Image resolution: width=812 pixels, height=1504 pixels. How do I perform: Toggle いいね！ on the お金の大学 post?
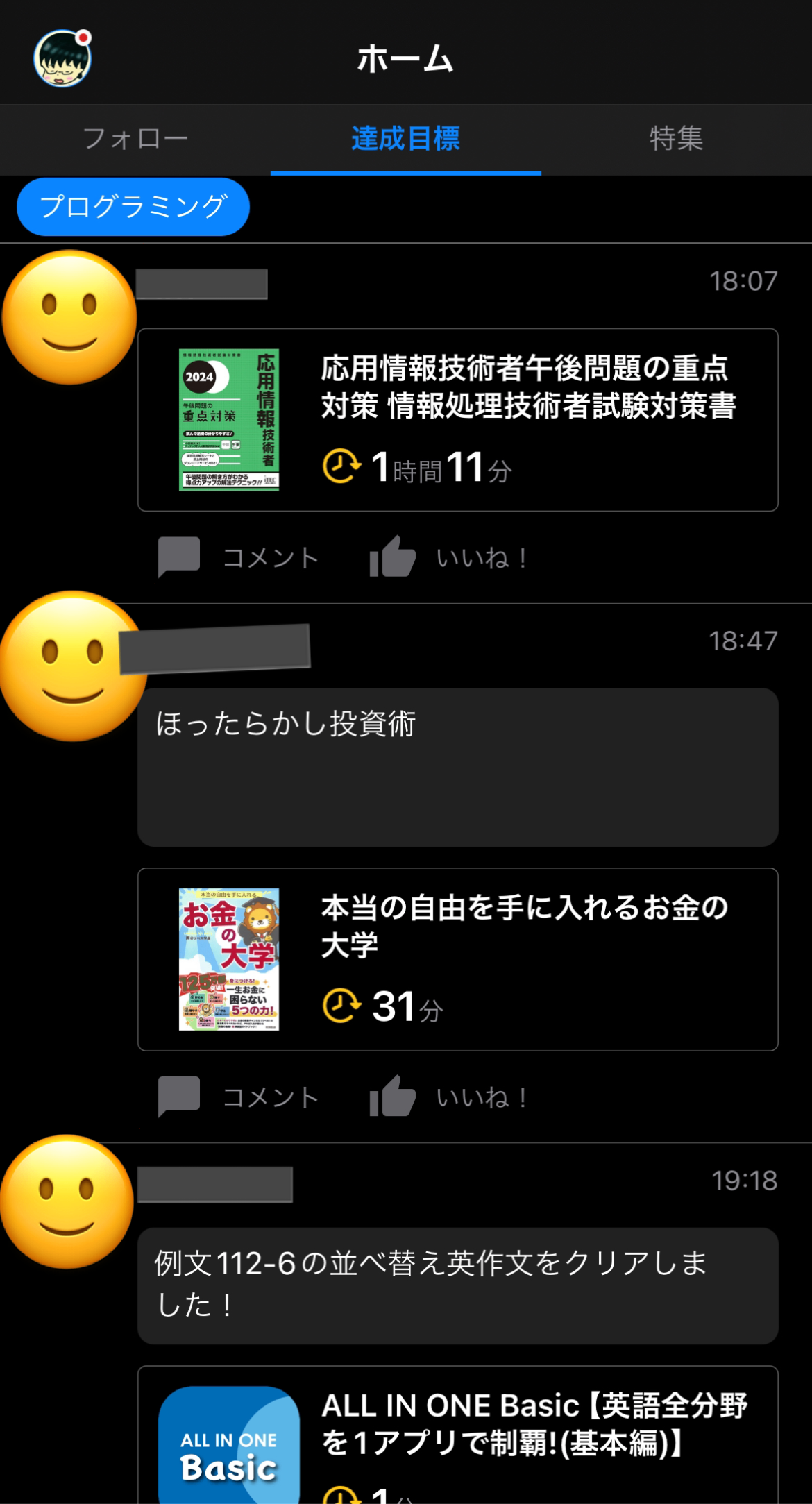(x=482, y=1095)
